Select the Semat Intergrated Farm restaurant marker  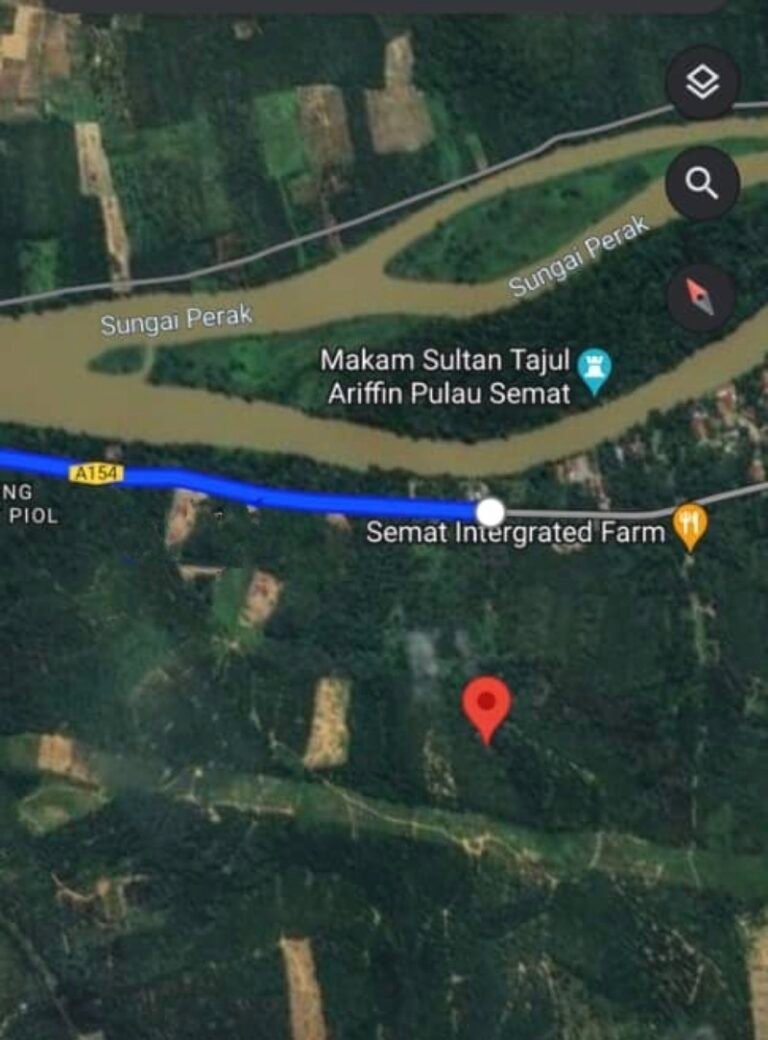pyautogui.click(x=691, y=525)
